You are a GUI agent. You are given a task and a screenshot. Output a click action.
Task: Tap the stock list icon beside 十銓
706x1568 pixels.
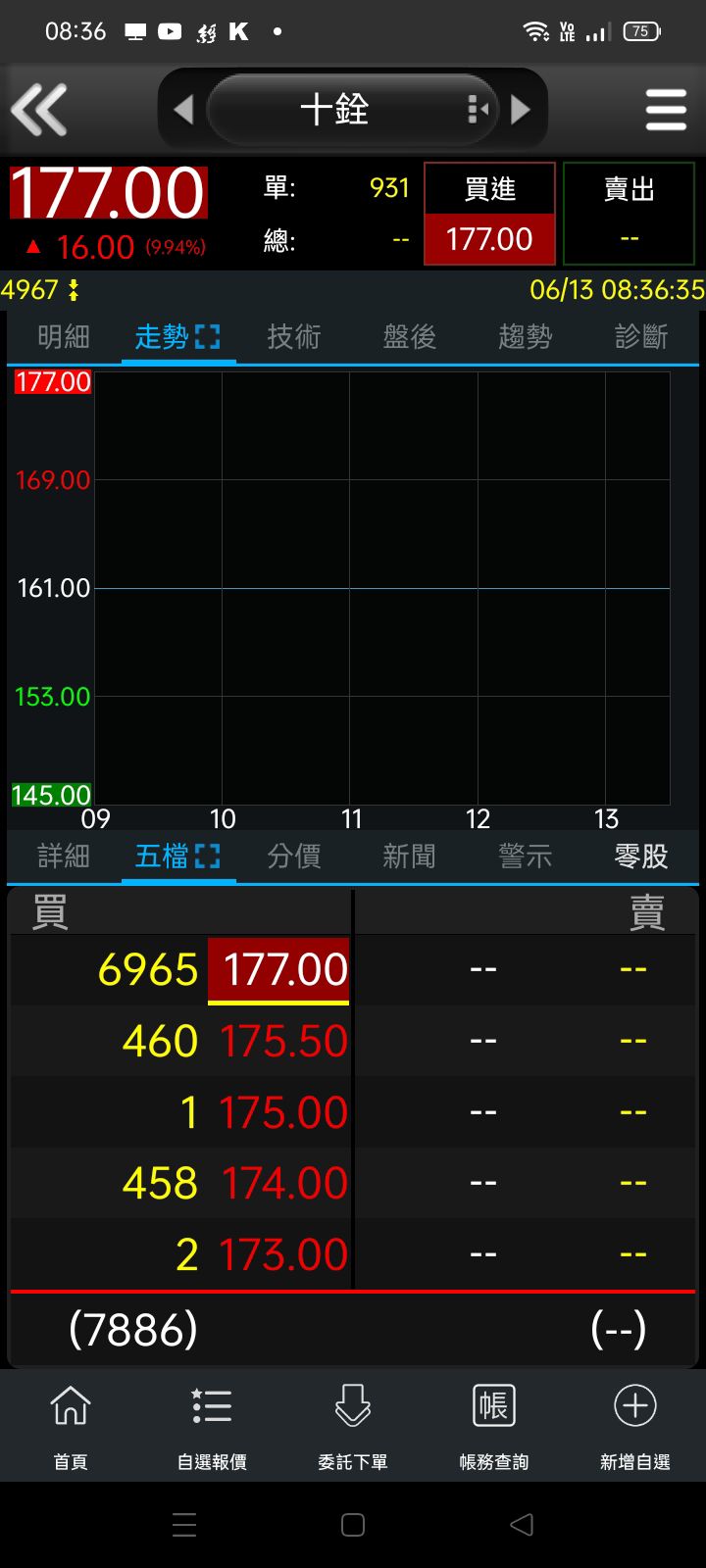pyautogui.click(x=476, y=110)
